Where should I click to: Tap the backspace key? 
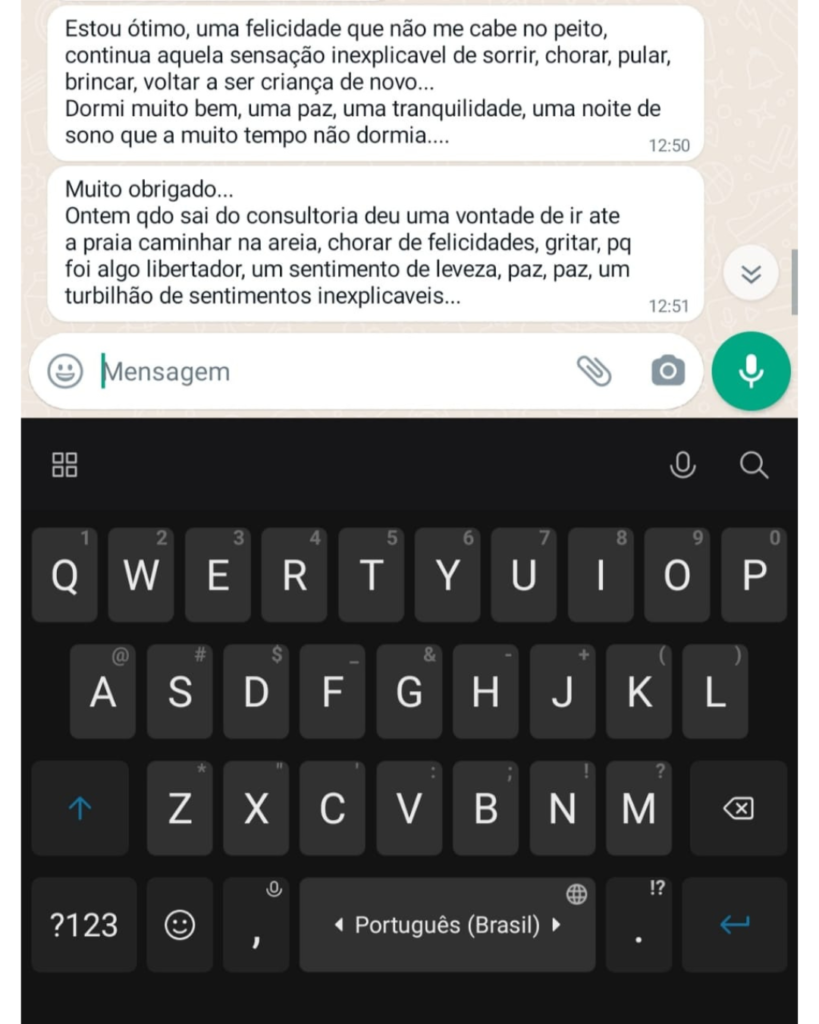738,808
